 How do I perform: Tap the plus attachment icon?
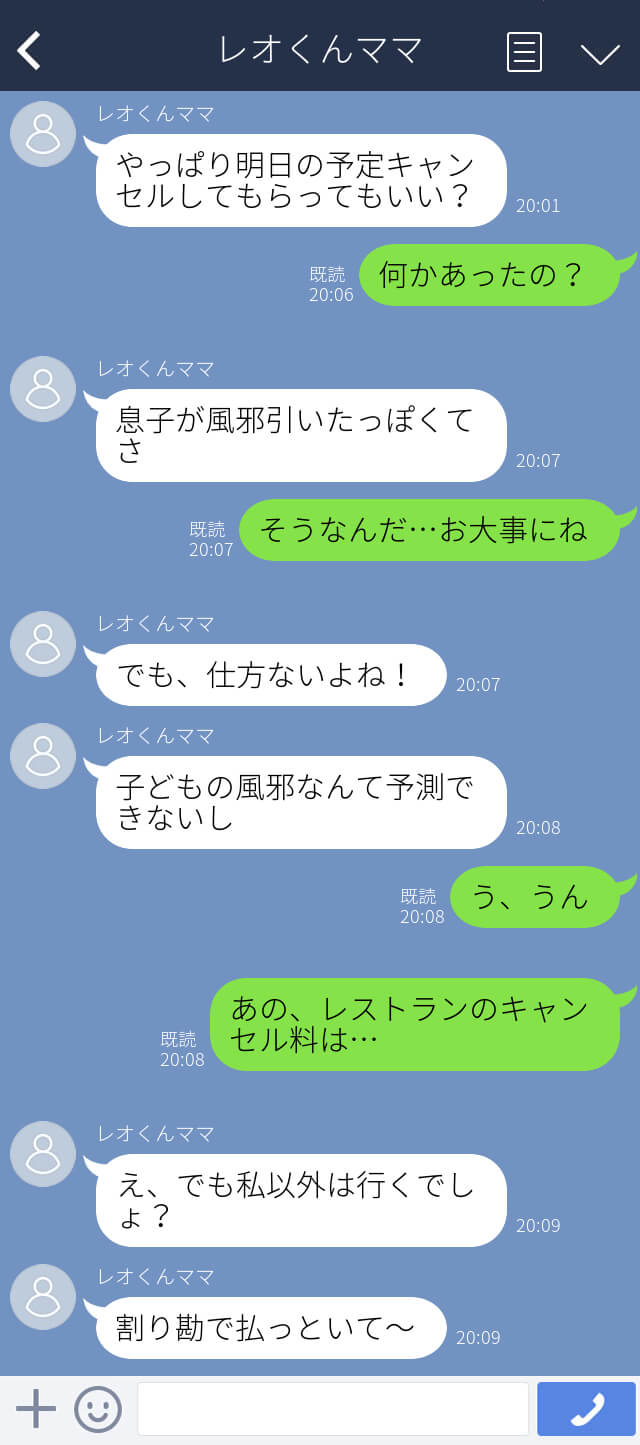pyautogui.click(x=36, y=1409)
